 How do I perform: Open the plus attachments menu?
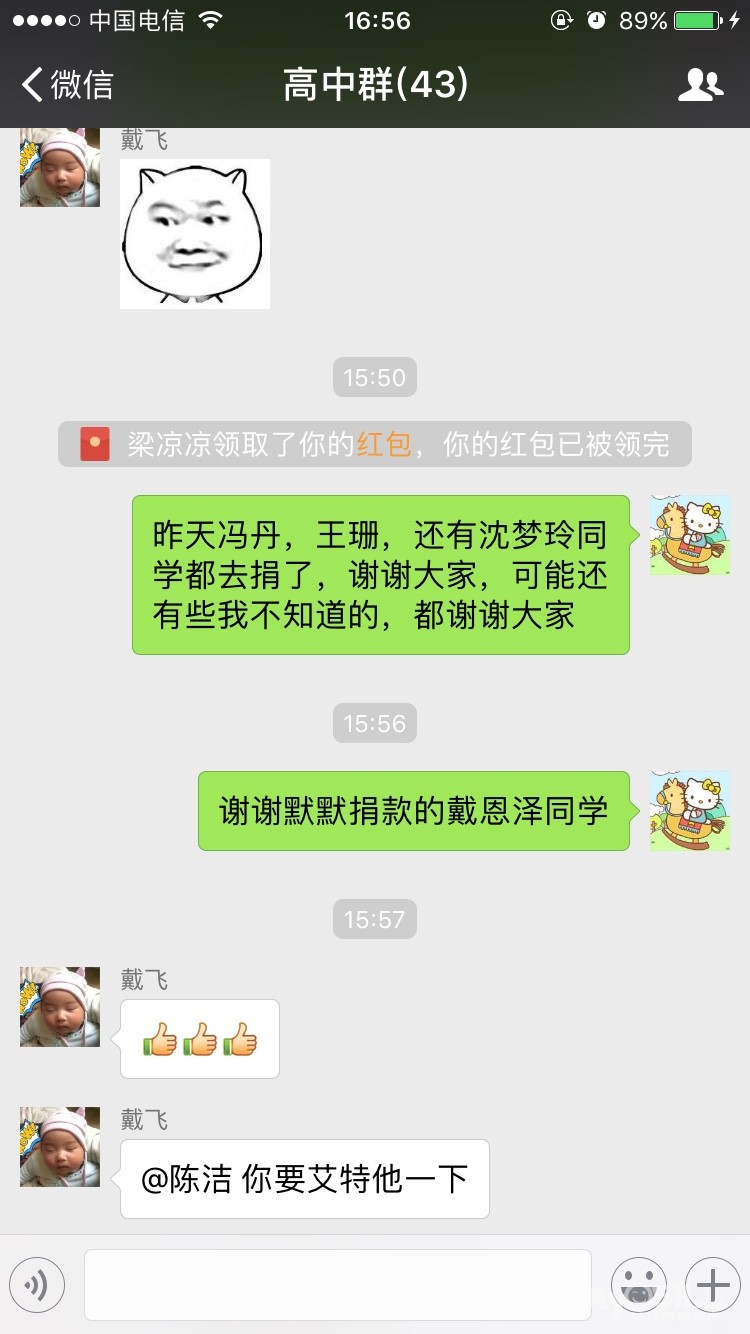coord(712,1285)
